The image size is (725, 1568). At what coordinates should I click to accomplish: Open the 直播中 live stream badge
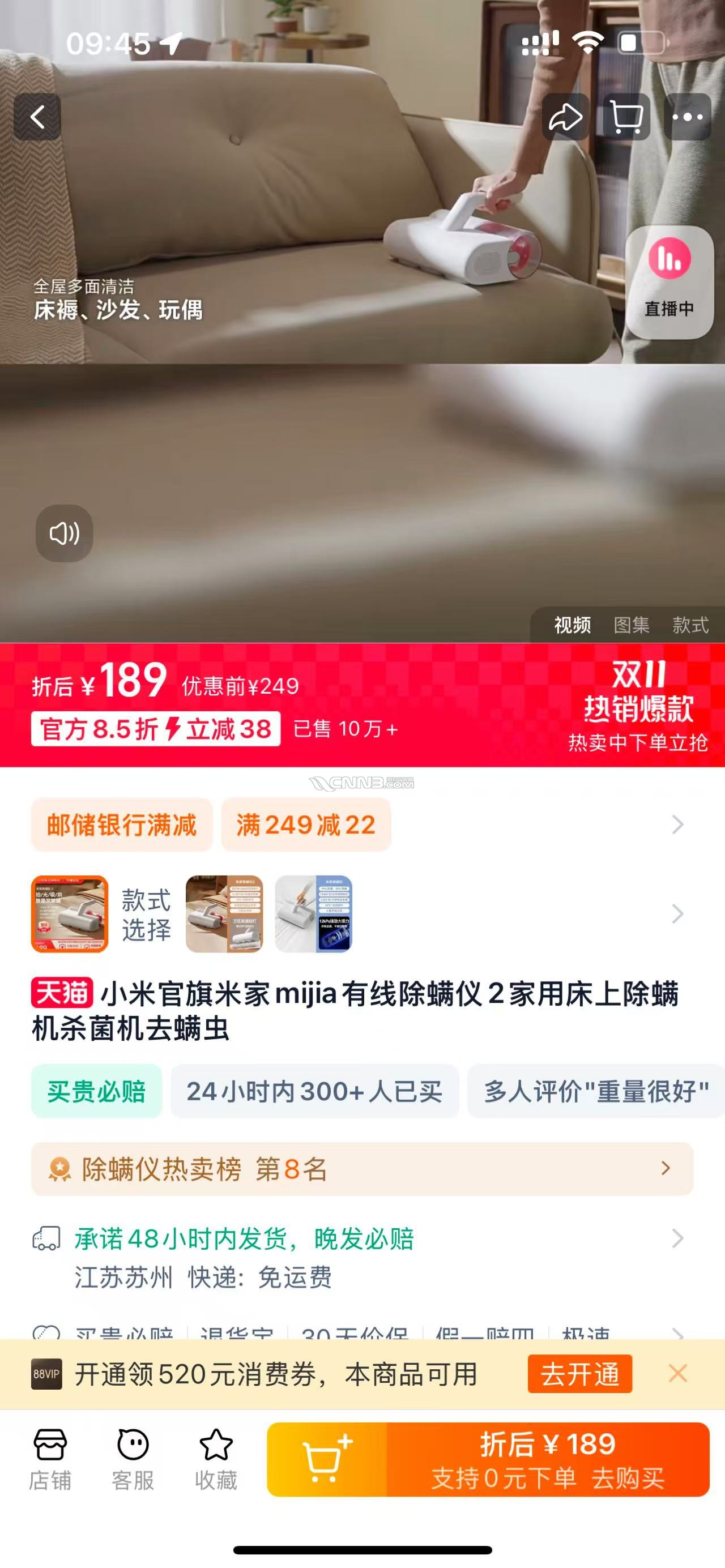pos(669,283)
